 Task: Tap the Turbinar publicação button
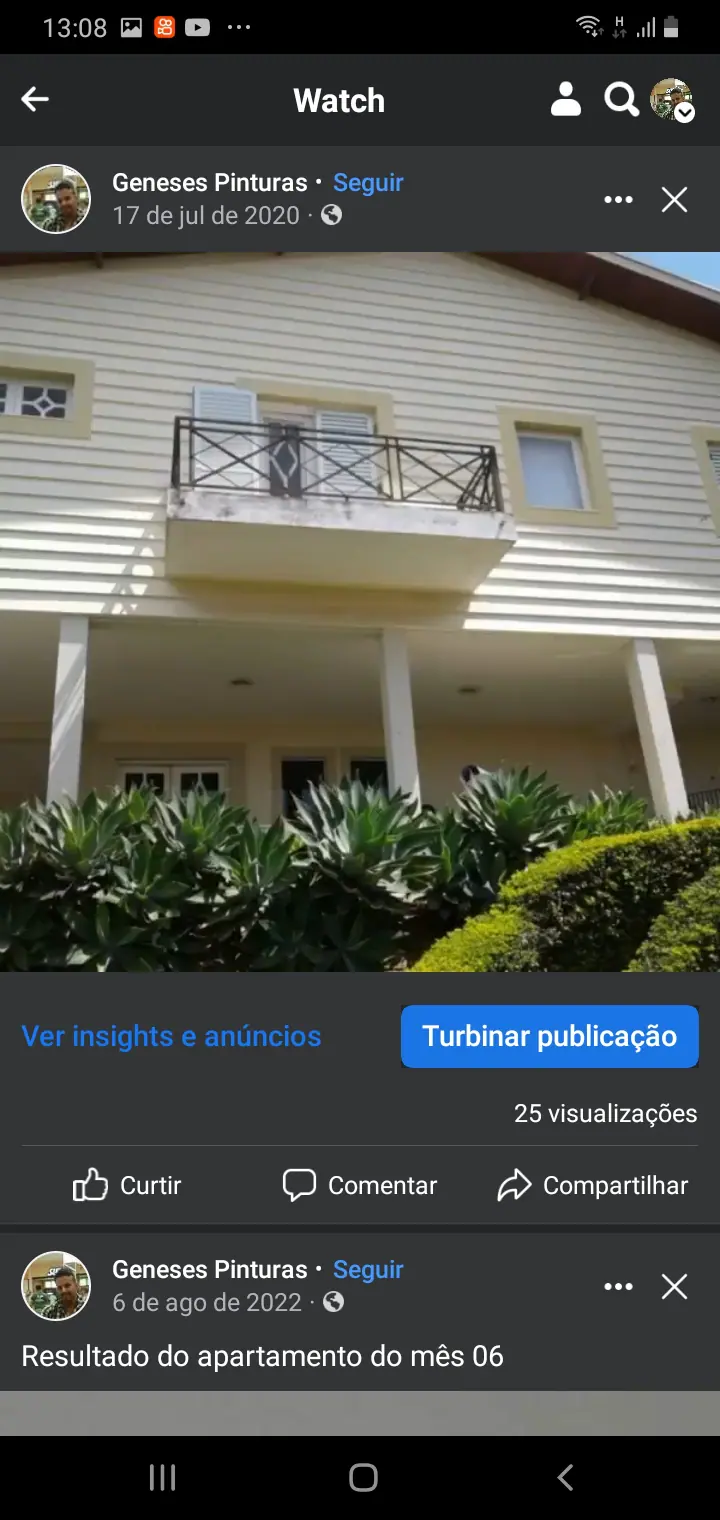[x=549, y=1036]
